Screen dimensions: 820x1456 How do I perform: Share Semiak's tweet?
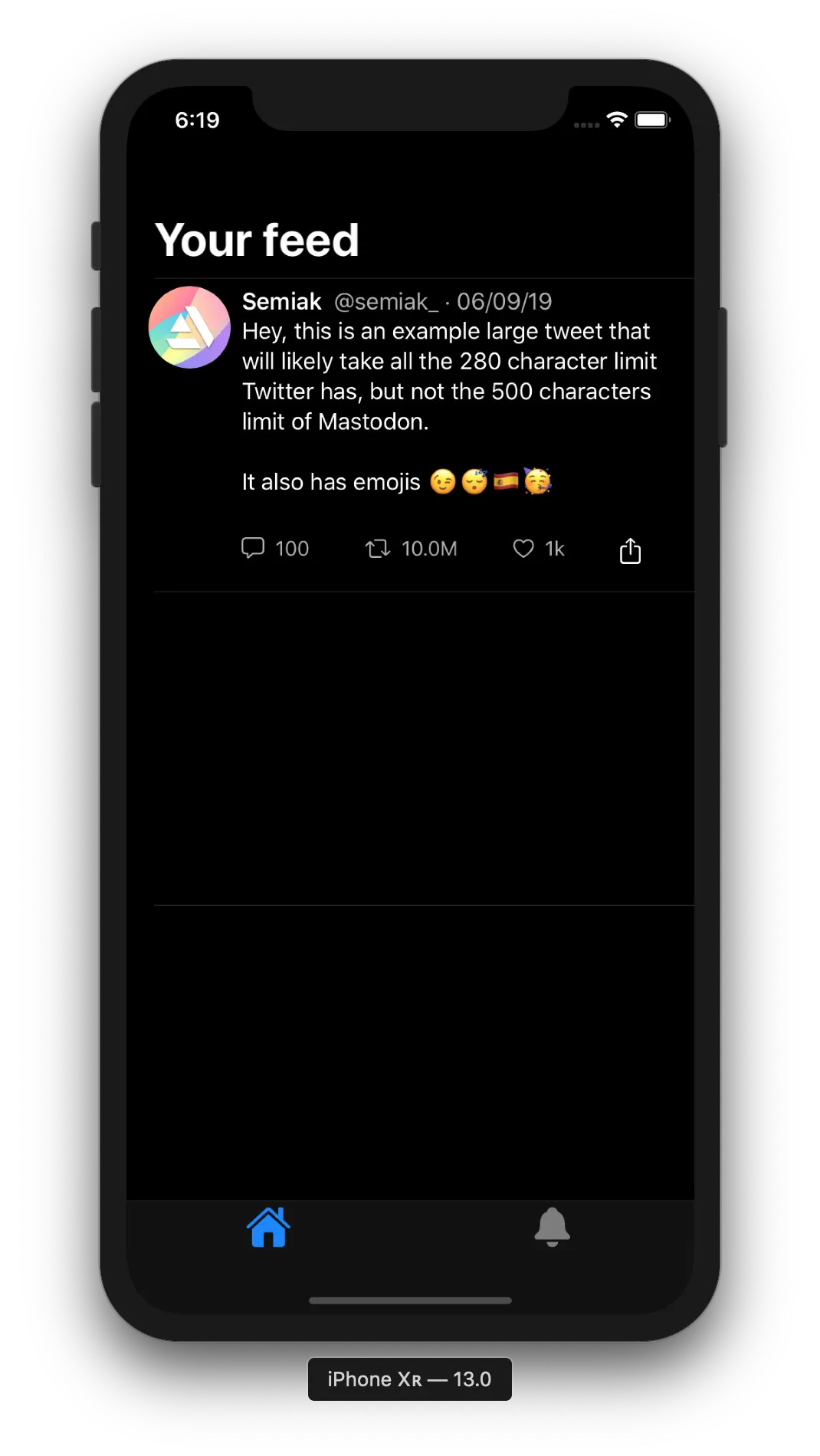pos(630,550)
